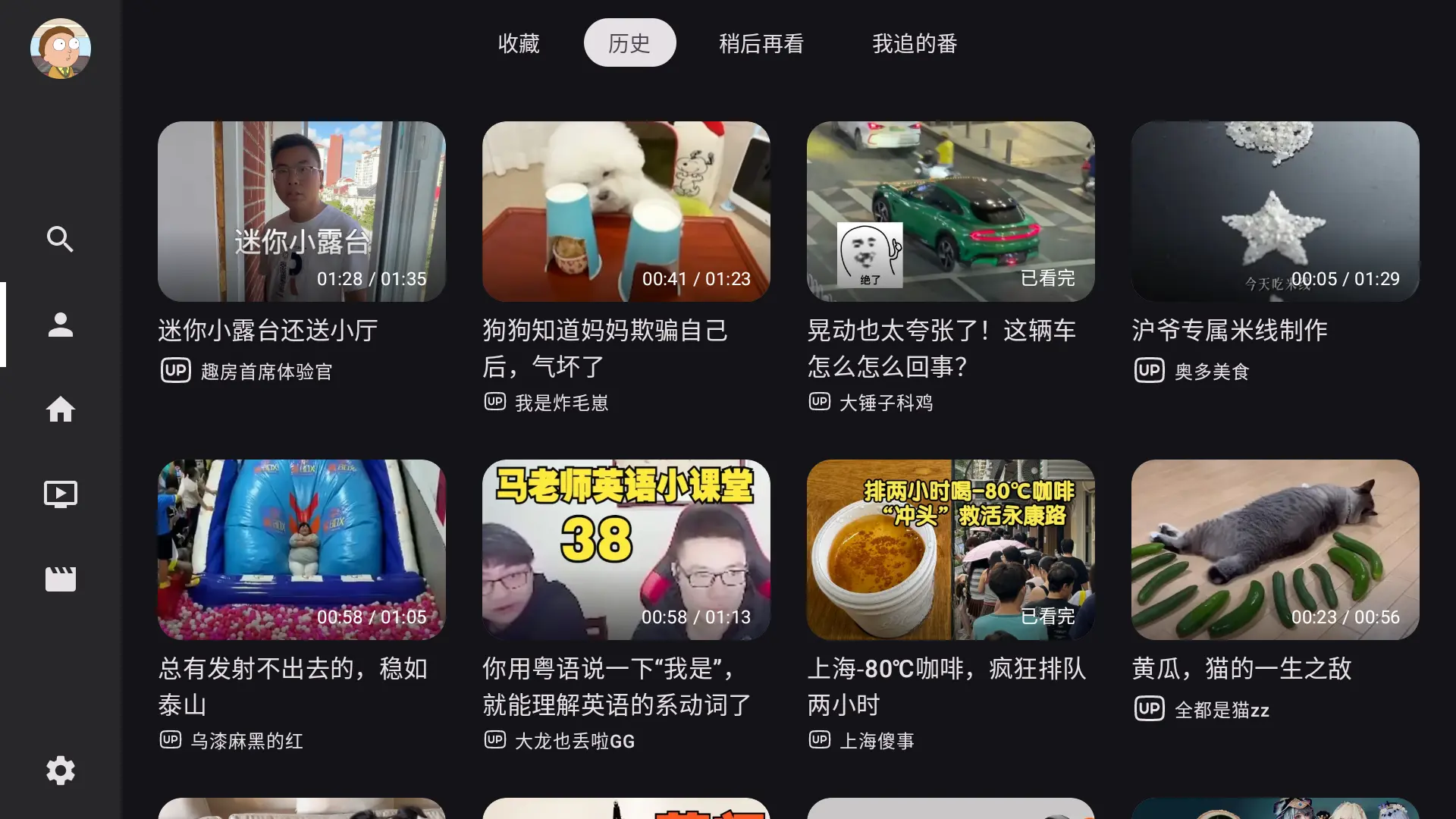This screenshot has width=1456, height=819.
Task: Select the 历史 tab
Action: pos(629,43)
